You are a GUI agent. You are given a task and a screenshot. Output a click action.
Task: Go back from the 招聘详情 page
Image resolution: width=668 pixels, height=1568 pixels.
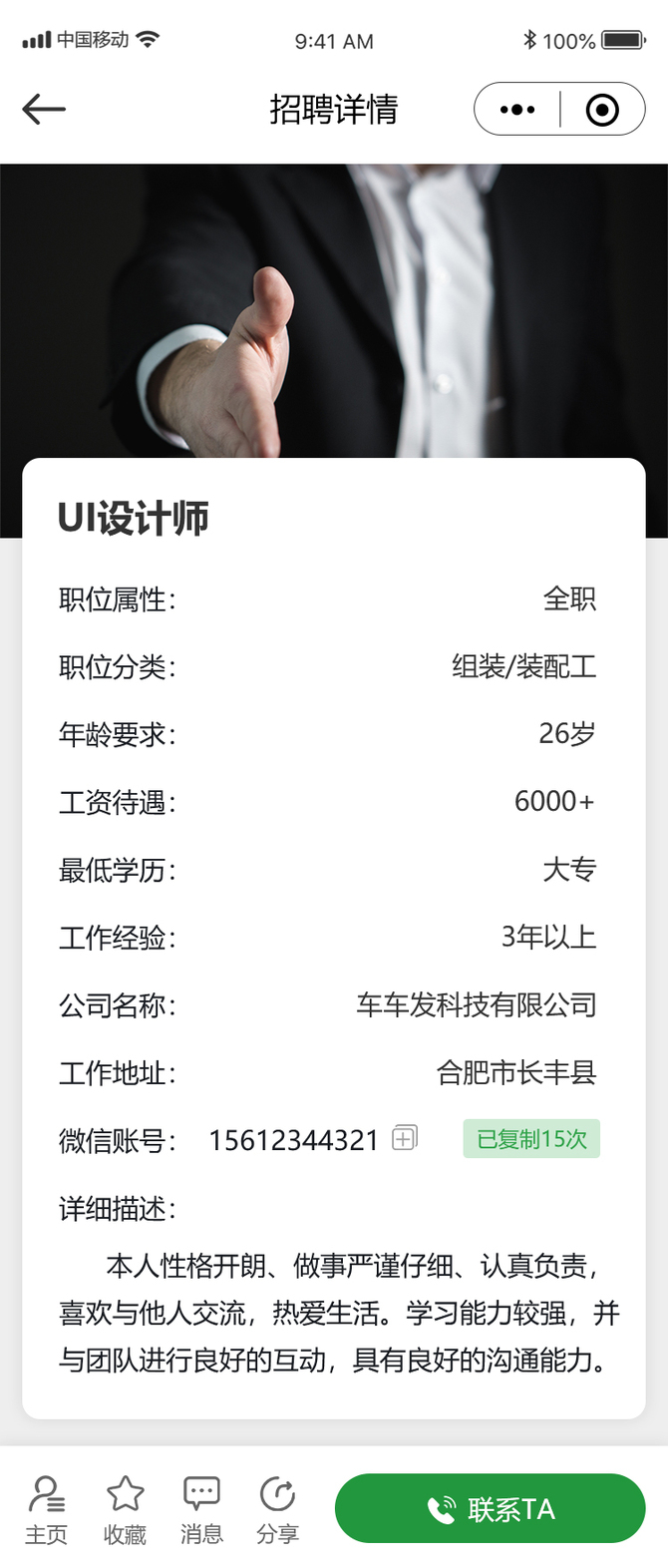point(44,109)
